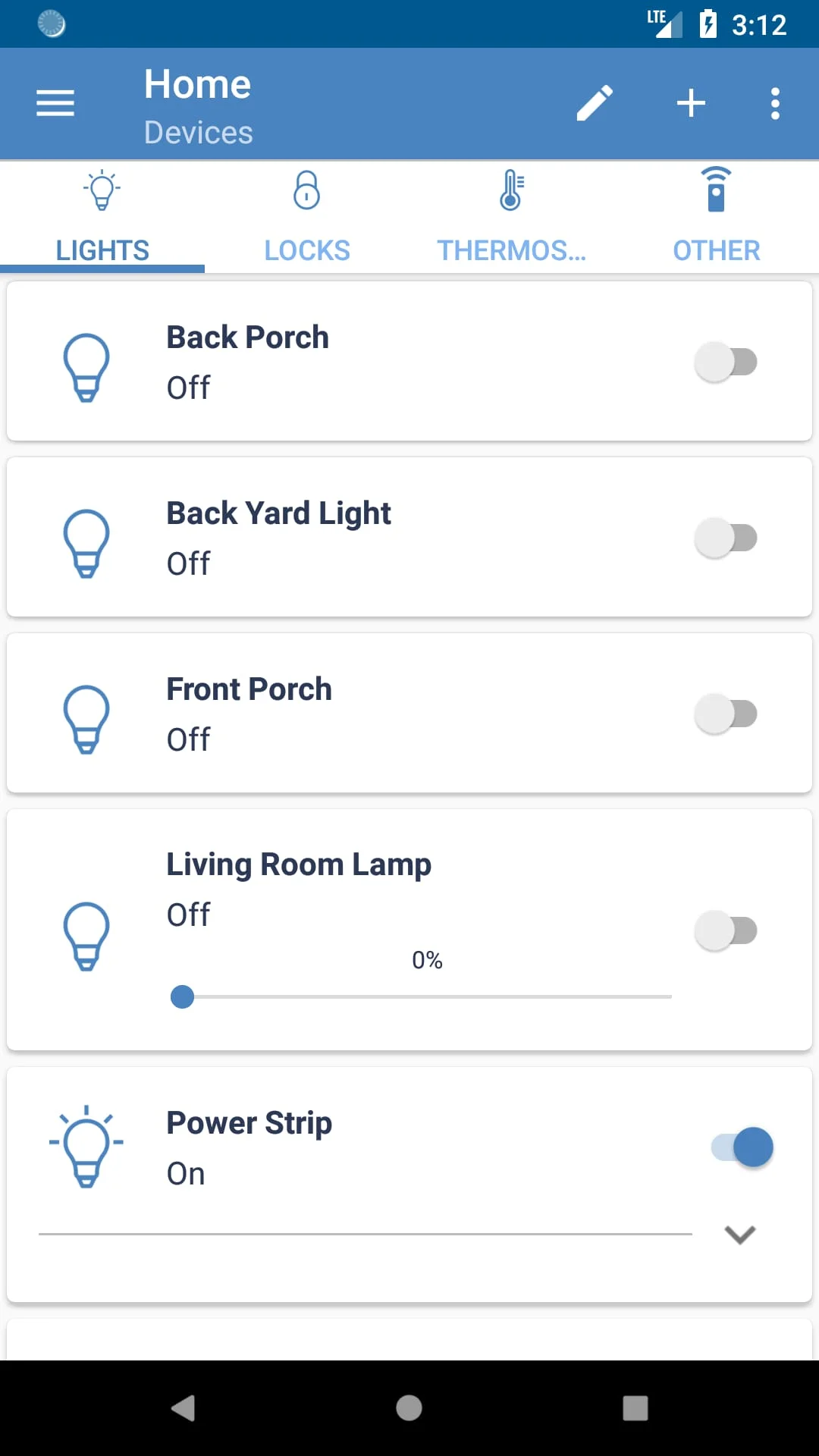Select the Living Room Lamp entry

299,864
